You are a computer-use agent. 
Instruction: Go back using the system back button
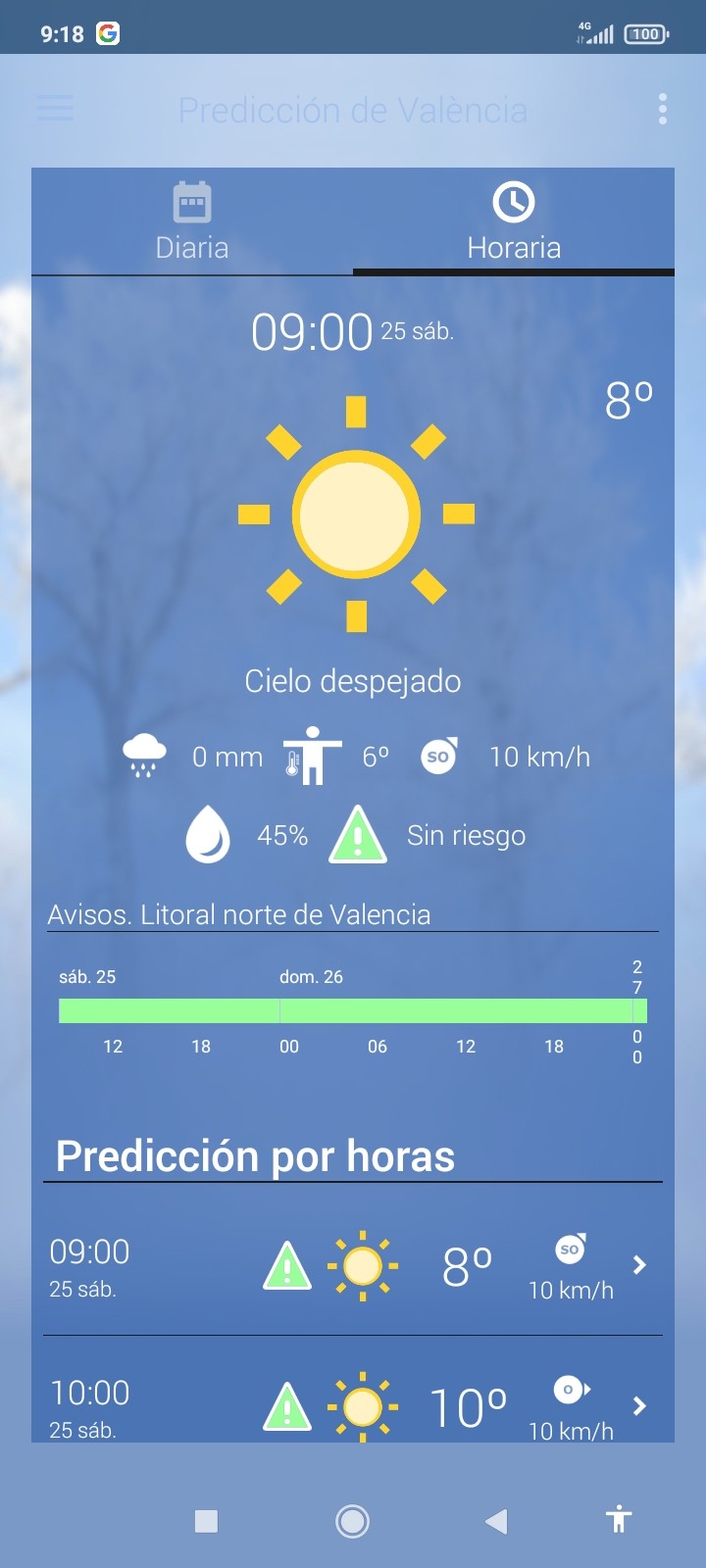496,1521
